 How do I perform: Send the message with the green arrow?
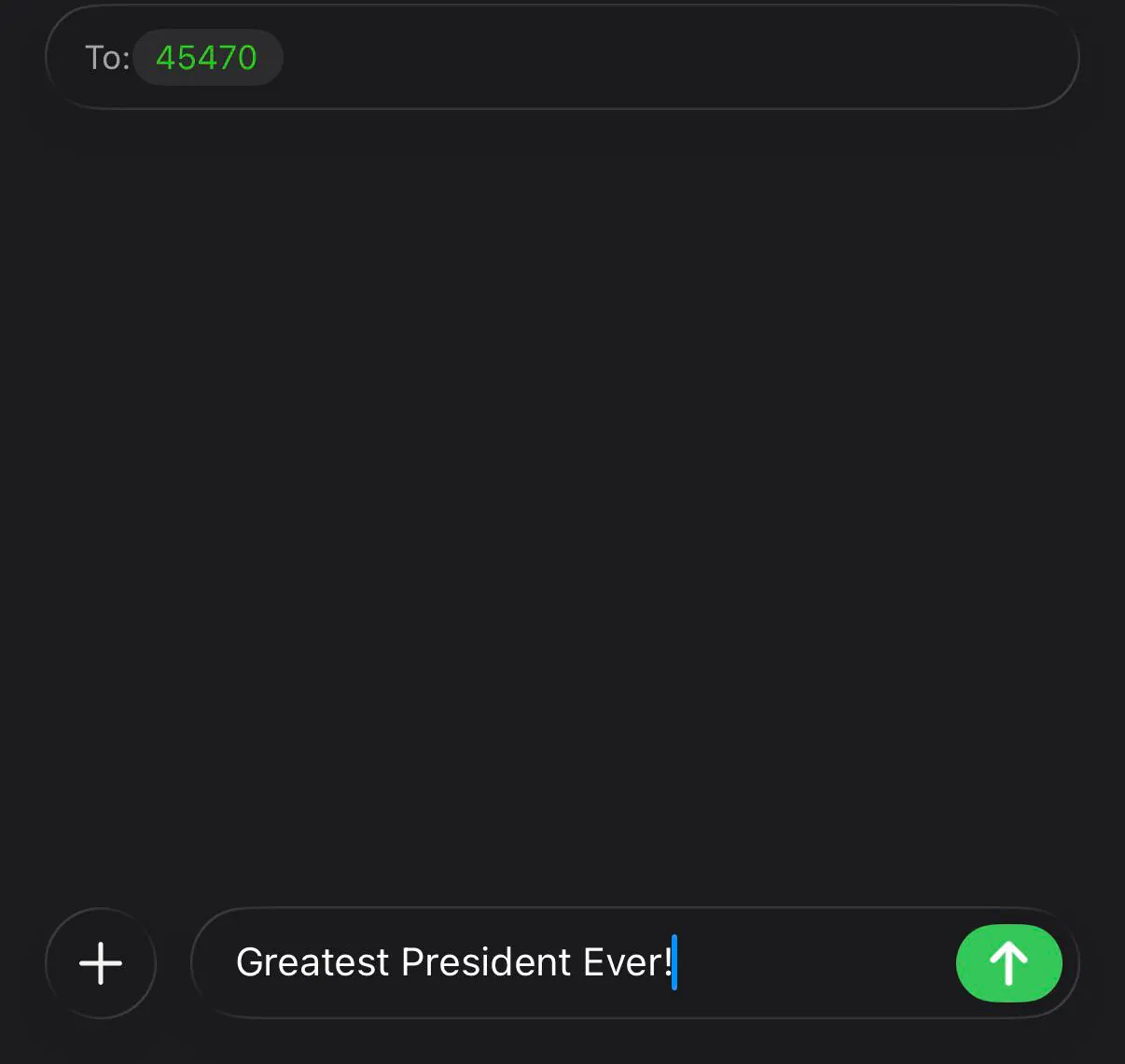click(x=1008, y=962)
